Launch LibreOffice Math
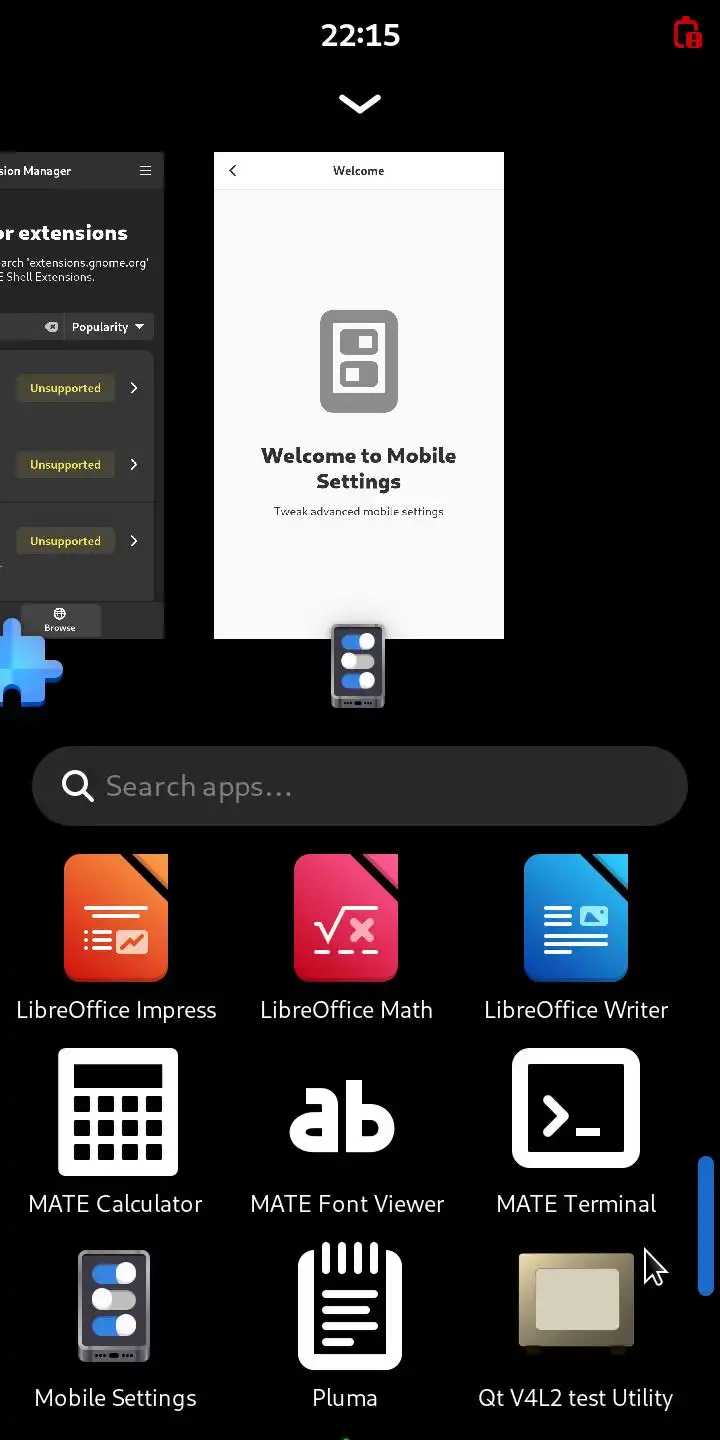720x1440 pixels. point(346,920)
